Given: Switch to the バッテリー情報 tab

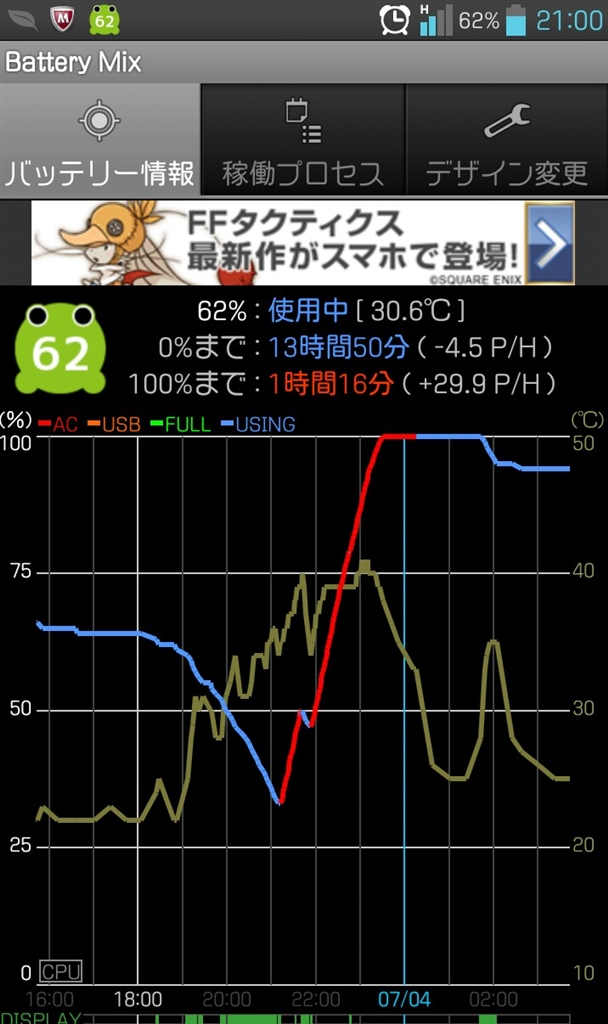Looking at the screenshot, I should pos(99,141).
